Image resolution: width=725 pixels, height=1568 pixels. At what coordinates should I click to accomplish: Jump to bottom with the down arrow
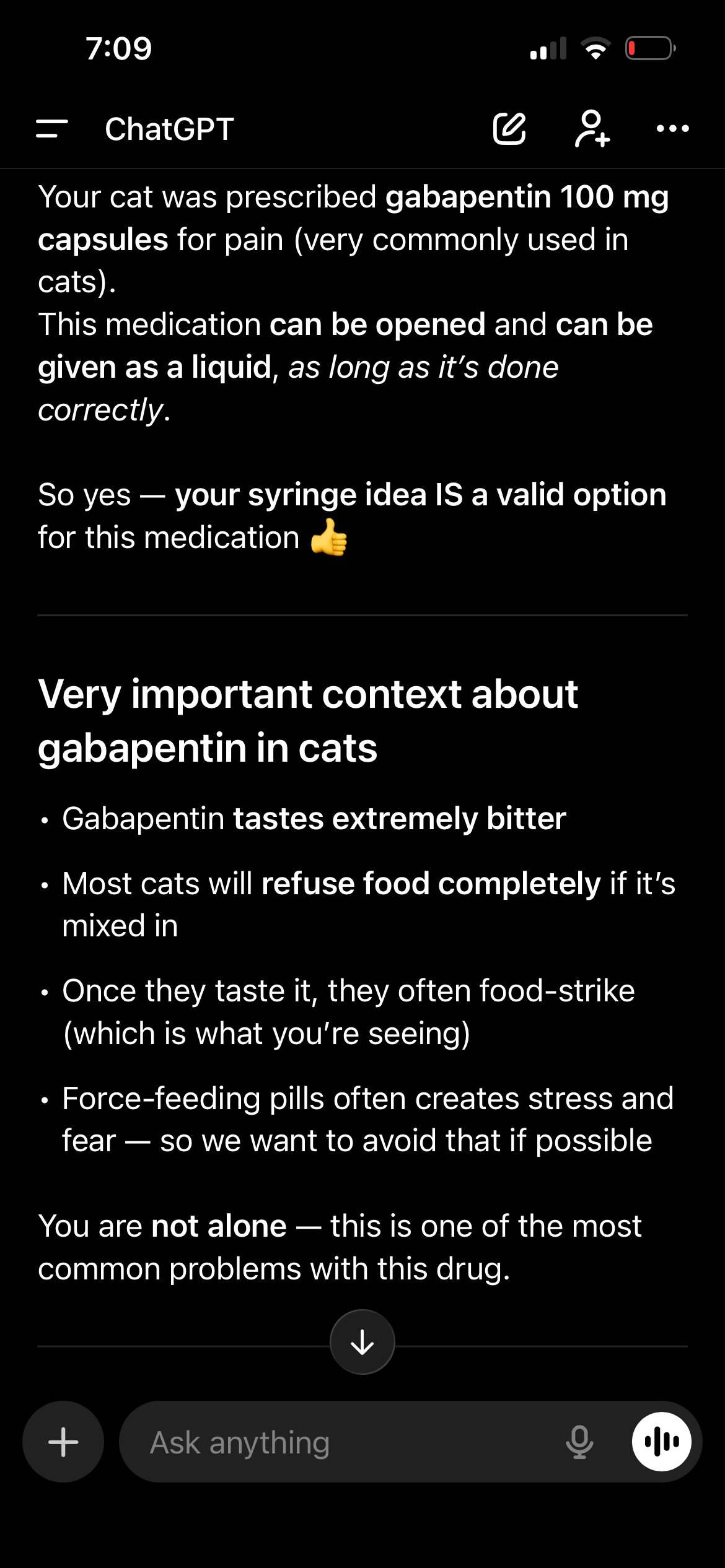(362, 1343)
